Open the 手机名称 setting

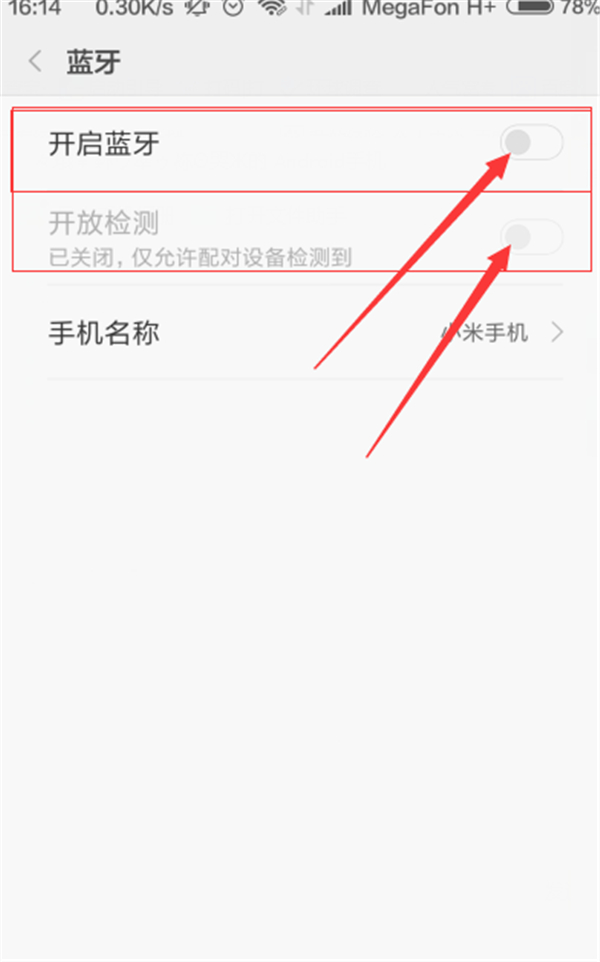pyautogui.click(x=305, y=333)
